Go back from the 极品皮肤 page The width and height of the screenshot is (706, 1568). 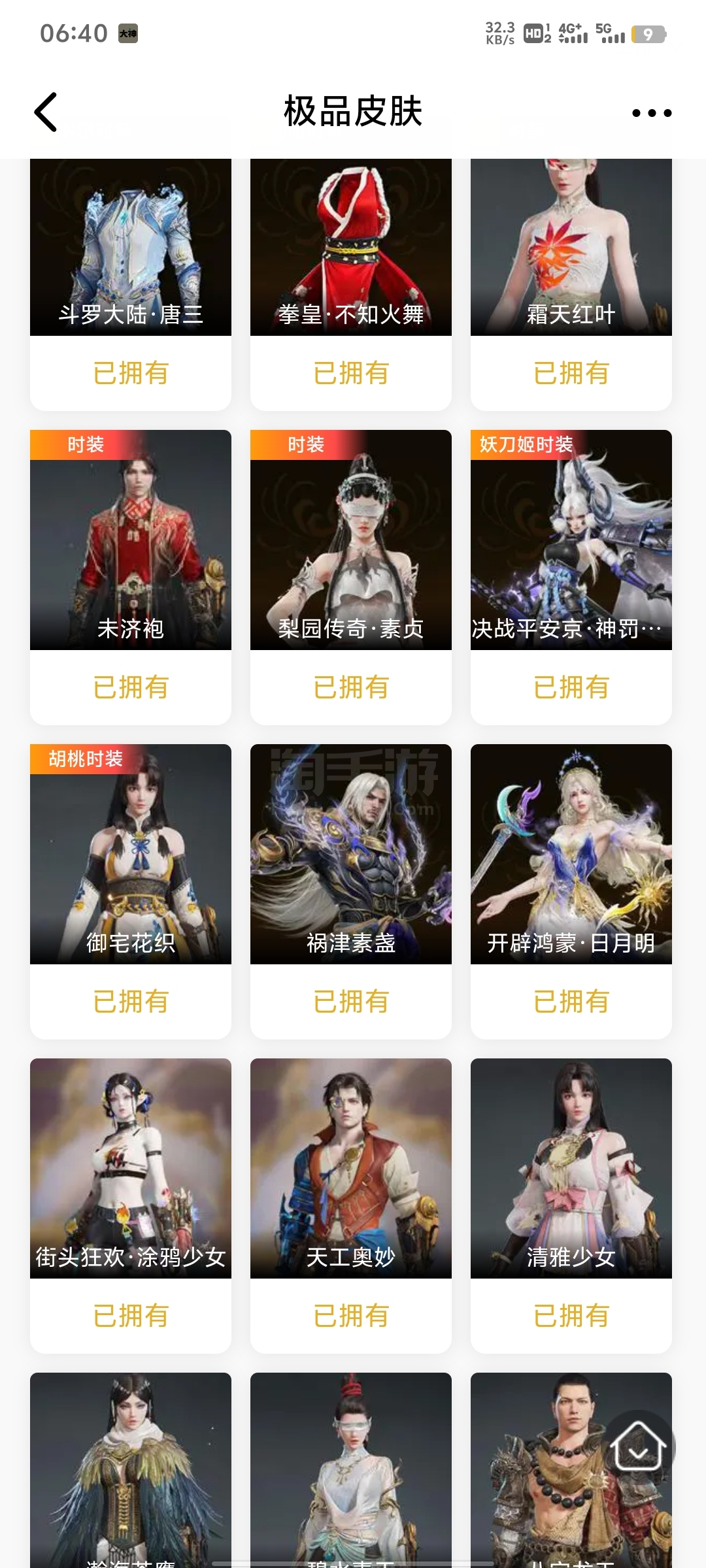[x=46, y=112]
